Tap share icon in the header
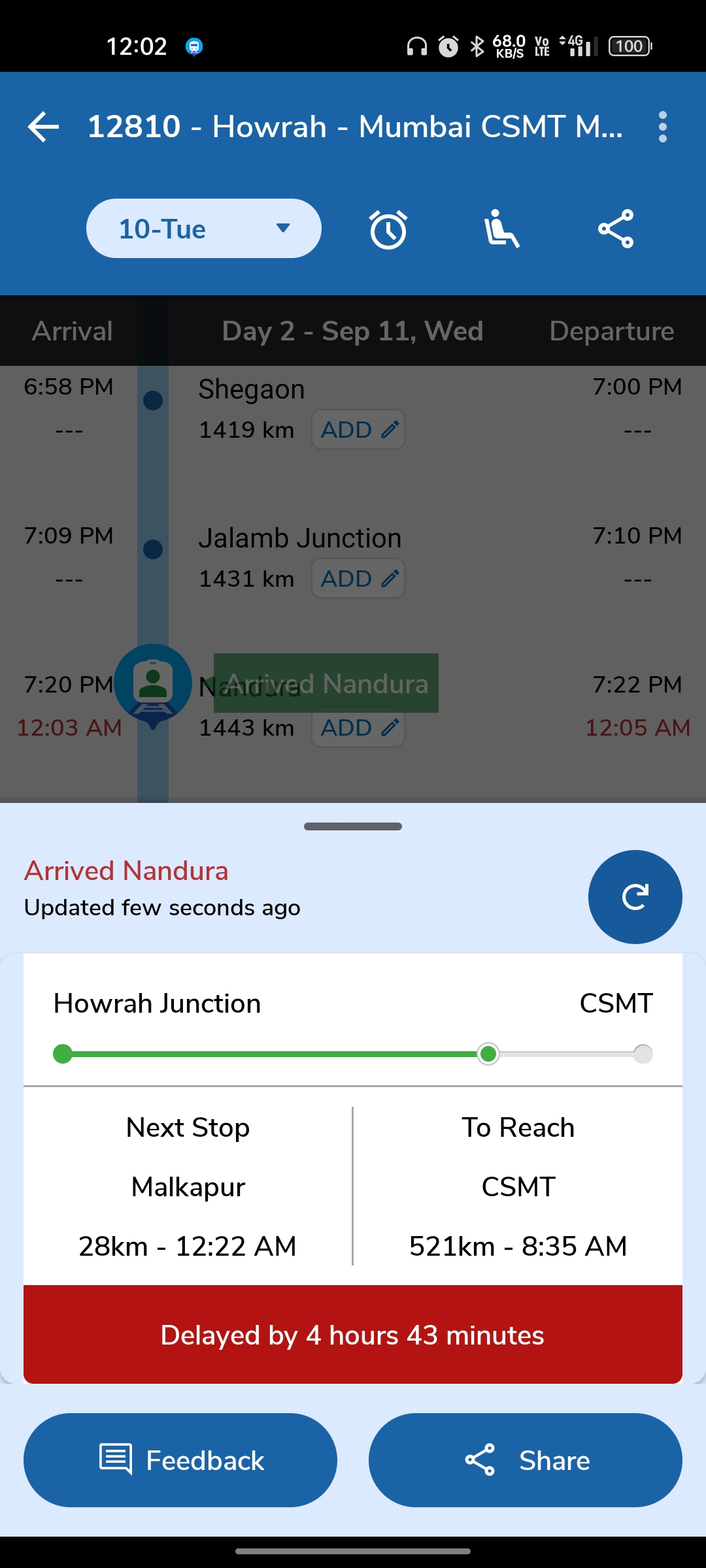The image size is (706, 1568). pyautogui.click(x=615, y=229)
